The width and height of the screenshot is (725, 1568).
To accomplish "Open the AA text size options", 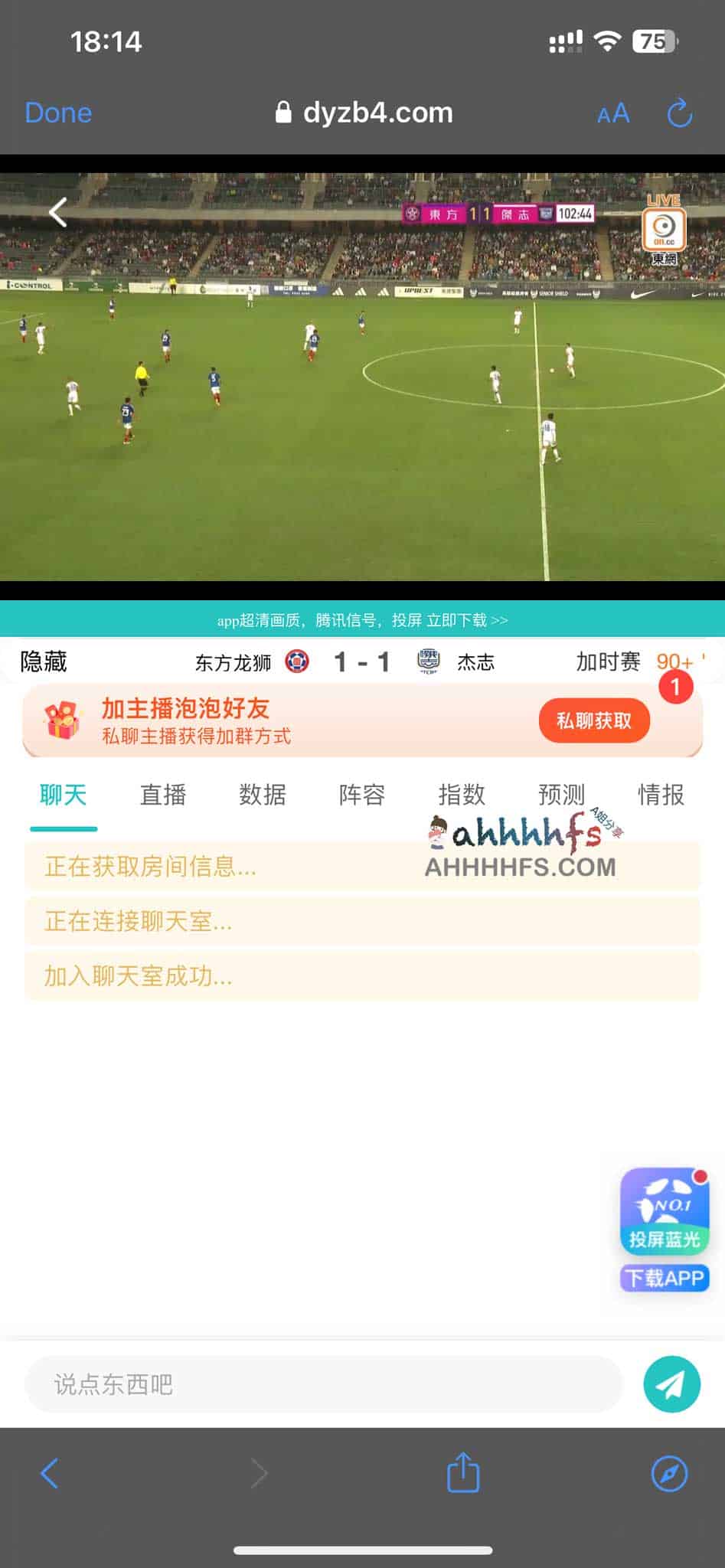I will tap(613, 114).
